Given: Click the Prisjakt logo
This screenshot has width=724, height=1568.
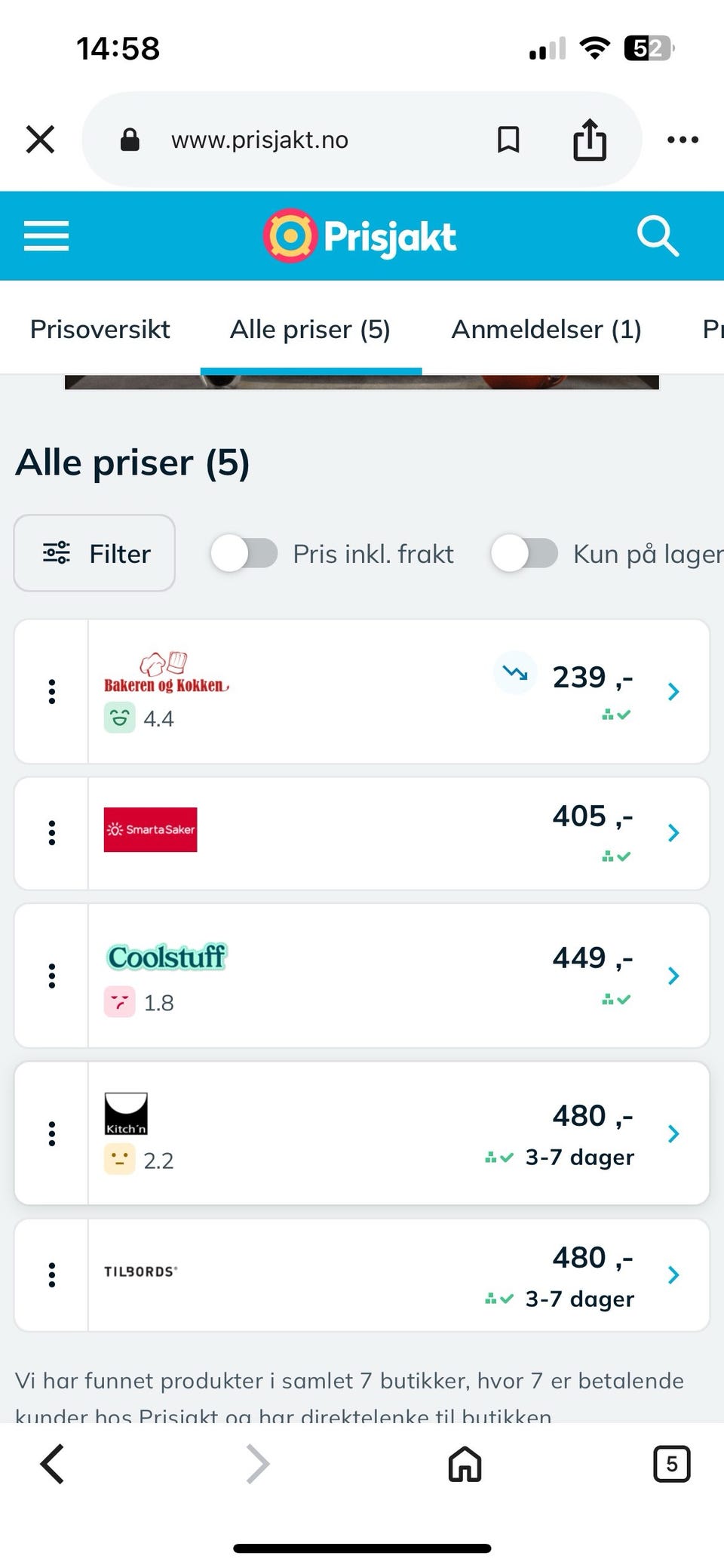Looking at the screenshot, I should 358,235.
